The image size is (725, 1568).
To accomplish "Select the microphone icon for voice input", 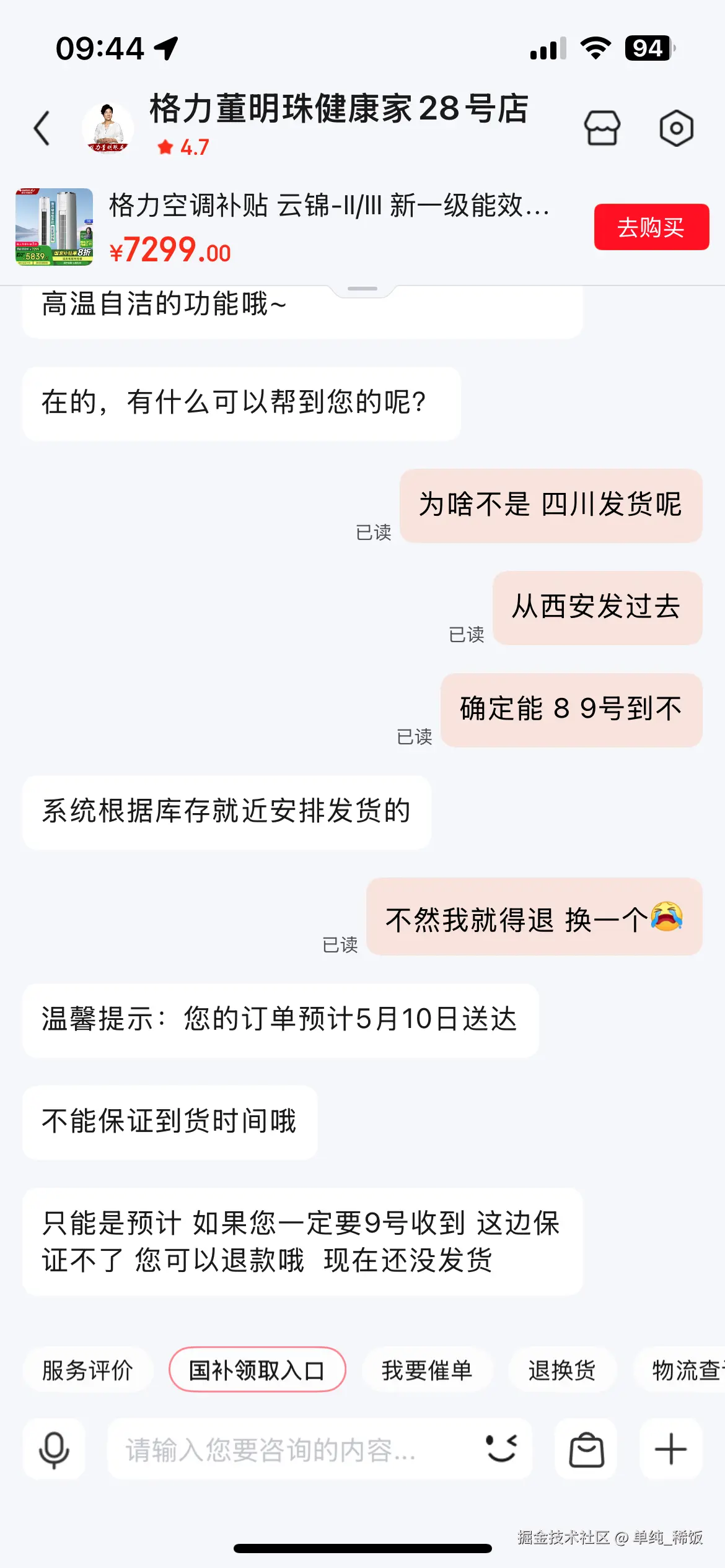I will [x=54, y=1449].
